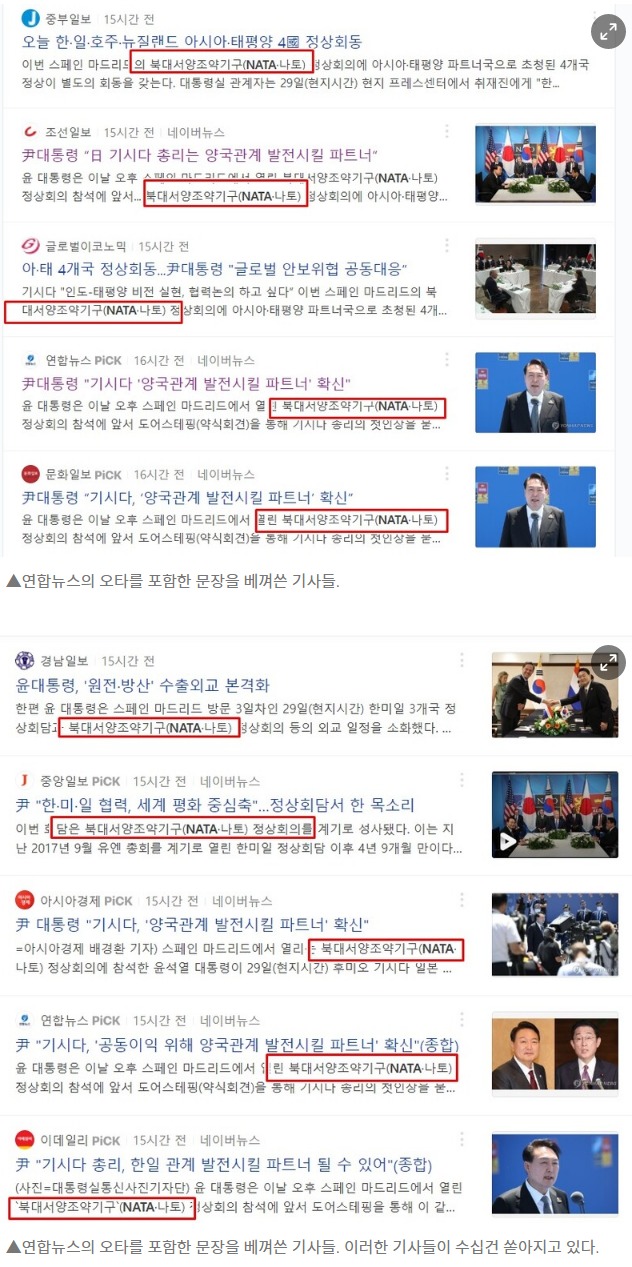Expand the first news screenshot image to fullscreen
Viewport: 632px width, 1267px height.
click(x=607, y=32)
